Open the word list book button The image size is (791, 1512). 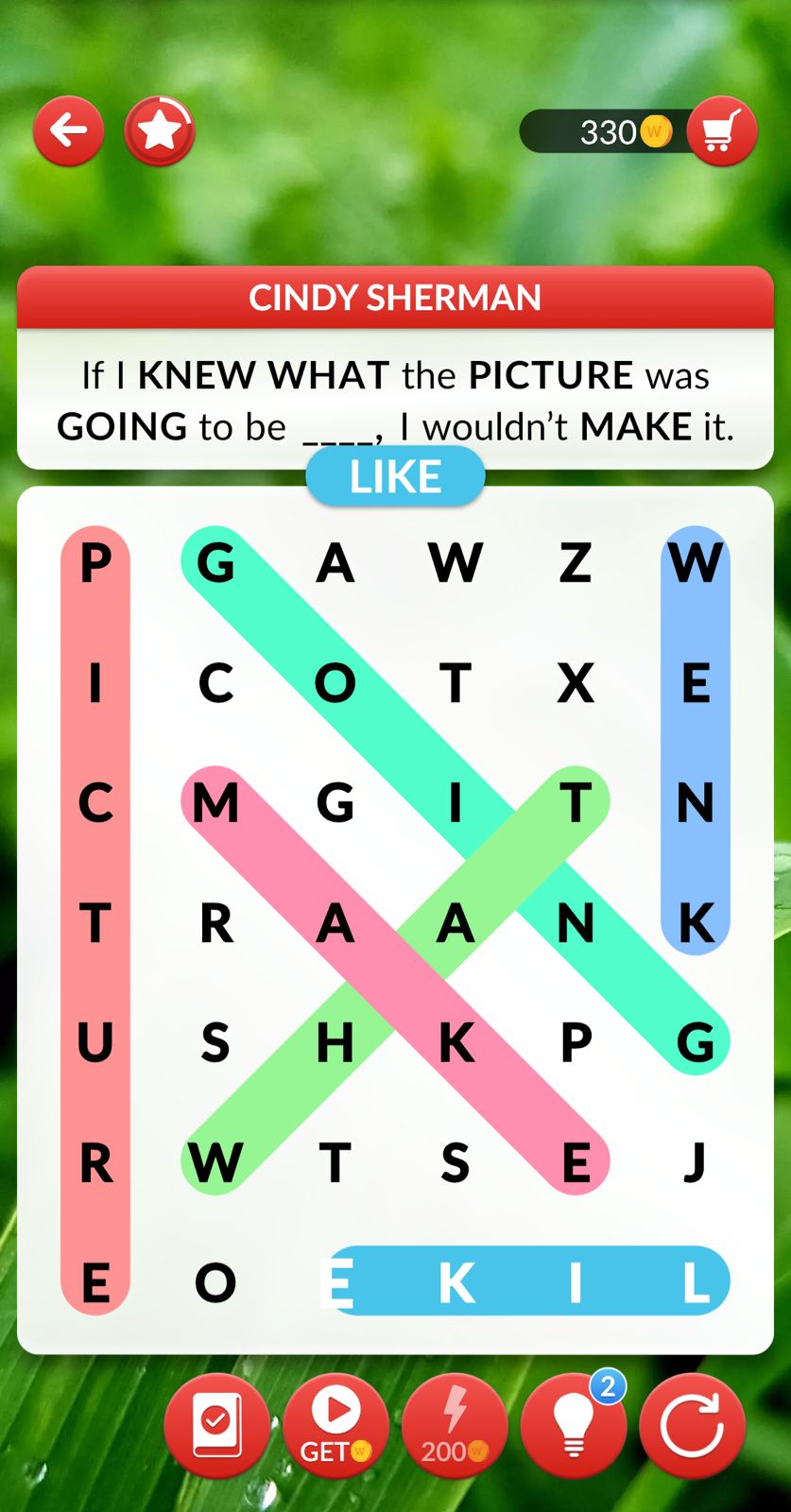[x=216, y=1425]
